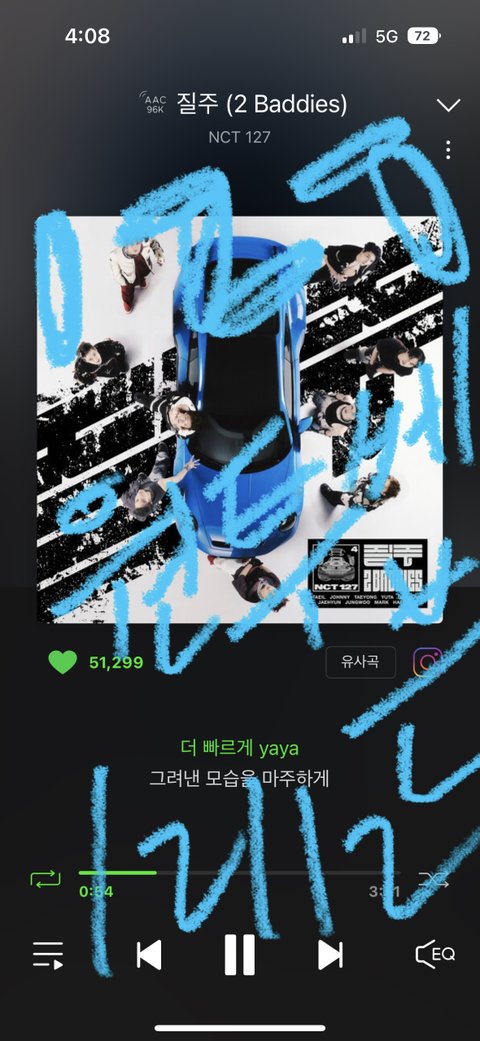Open the current playlist queue
This screenshot has width=480, height=1041.
[48, 955]
